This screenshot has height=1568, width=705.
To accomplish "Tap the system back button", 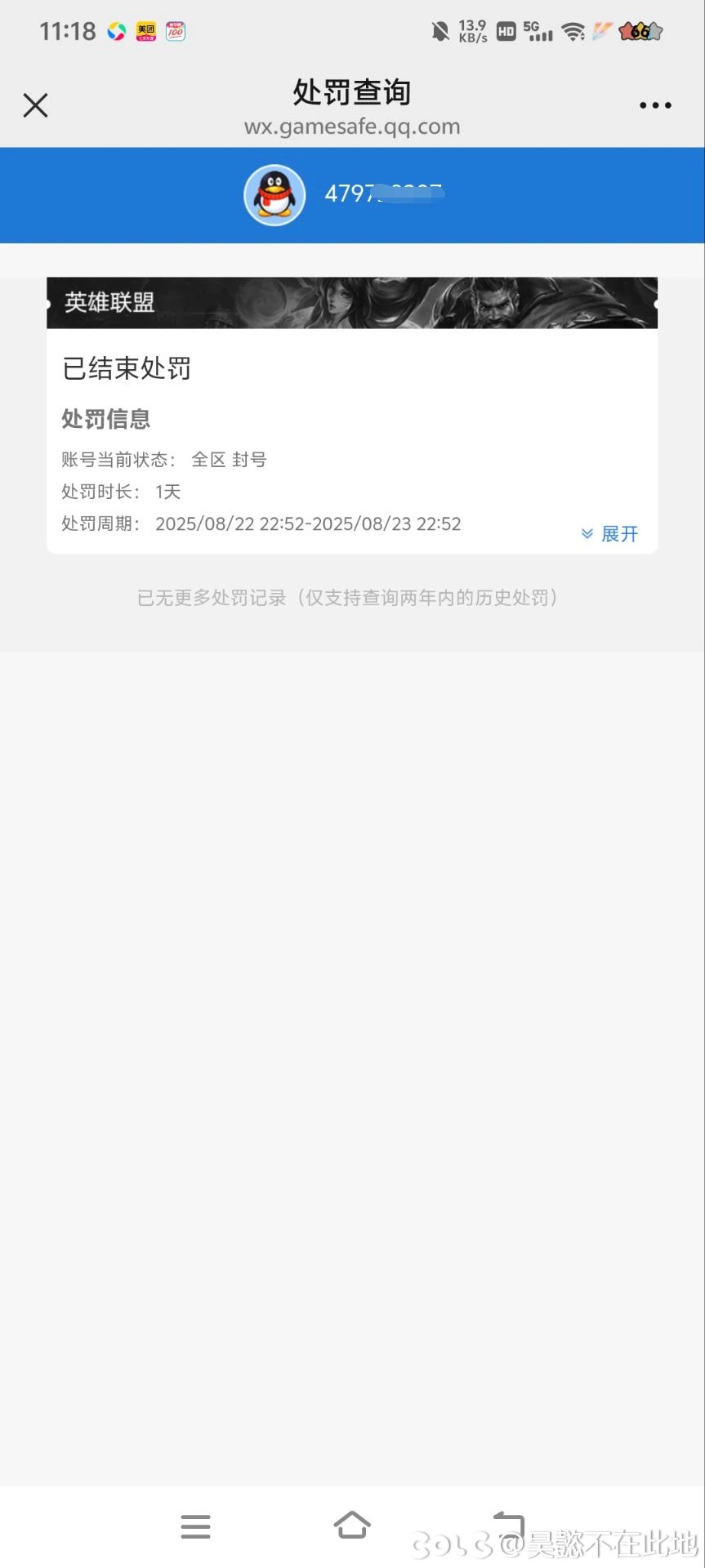I will (x=509, y=1525).
